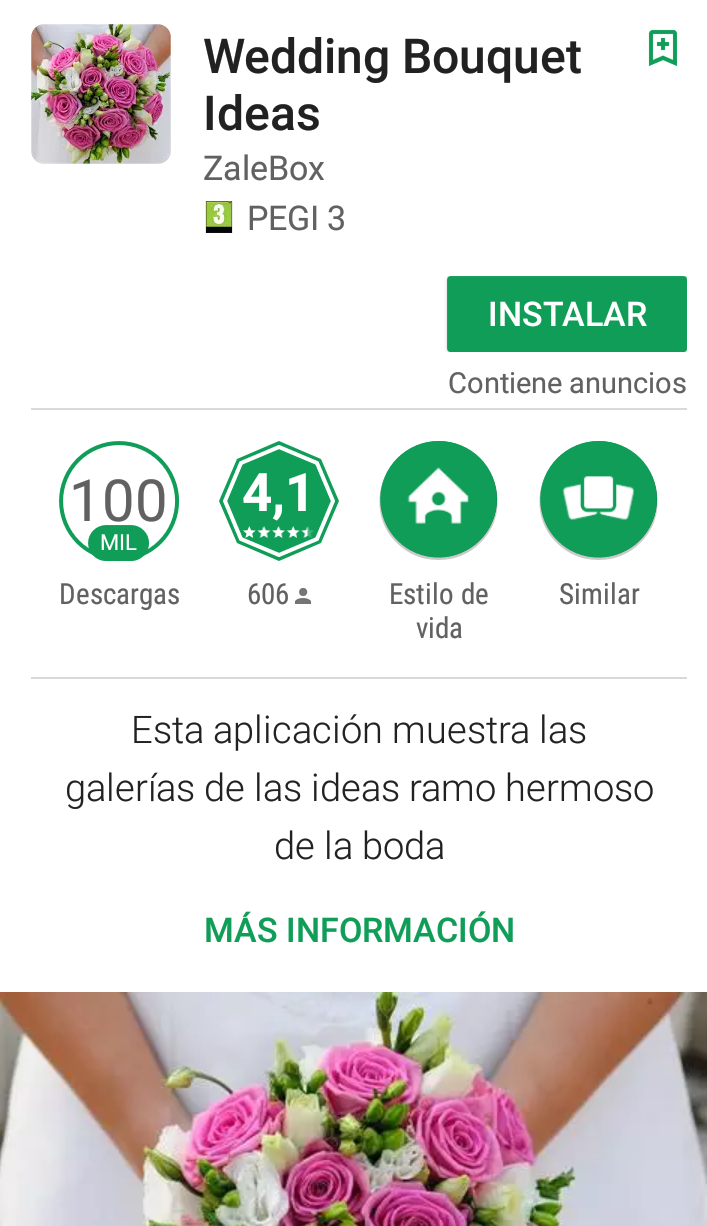Open the bouquet screenshot preview
Image resolution: width=707 pixels, height=1226 pixels.
pos(353,1109)
